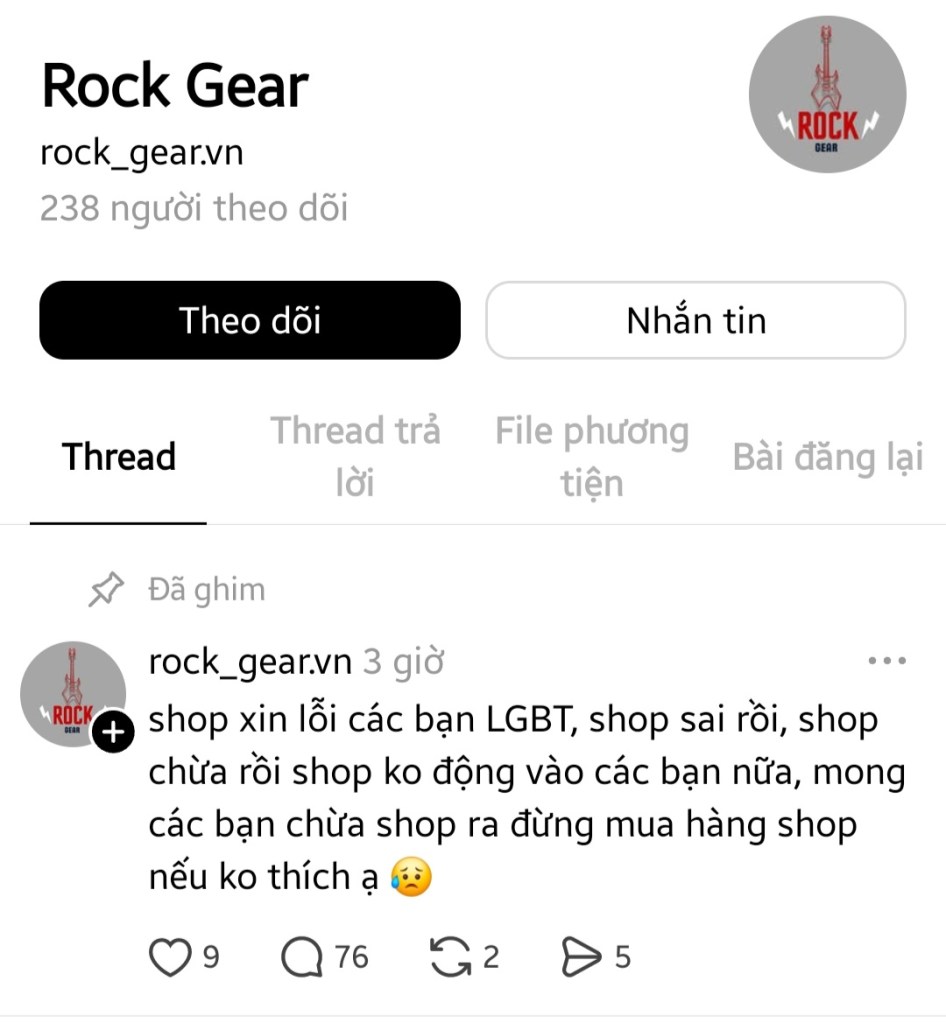Screen dimensions: 946x1023
Task: Tap the plus badge on the post avatar
Action: pos(113,734)
